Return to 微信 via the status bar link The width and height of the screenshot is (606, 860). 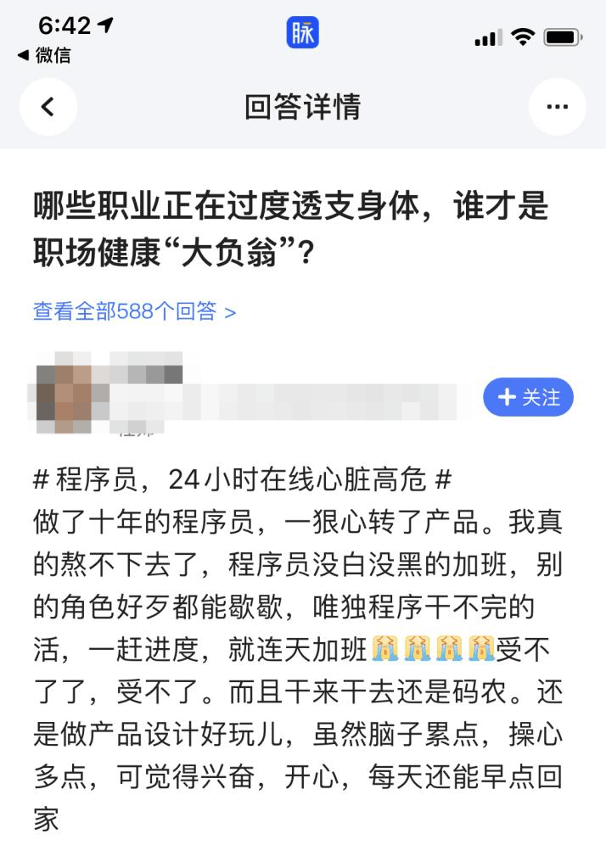[x=44, y=56]
